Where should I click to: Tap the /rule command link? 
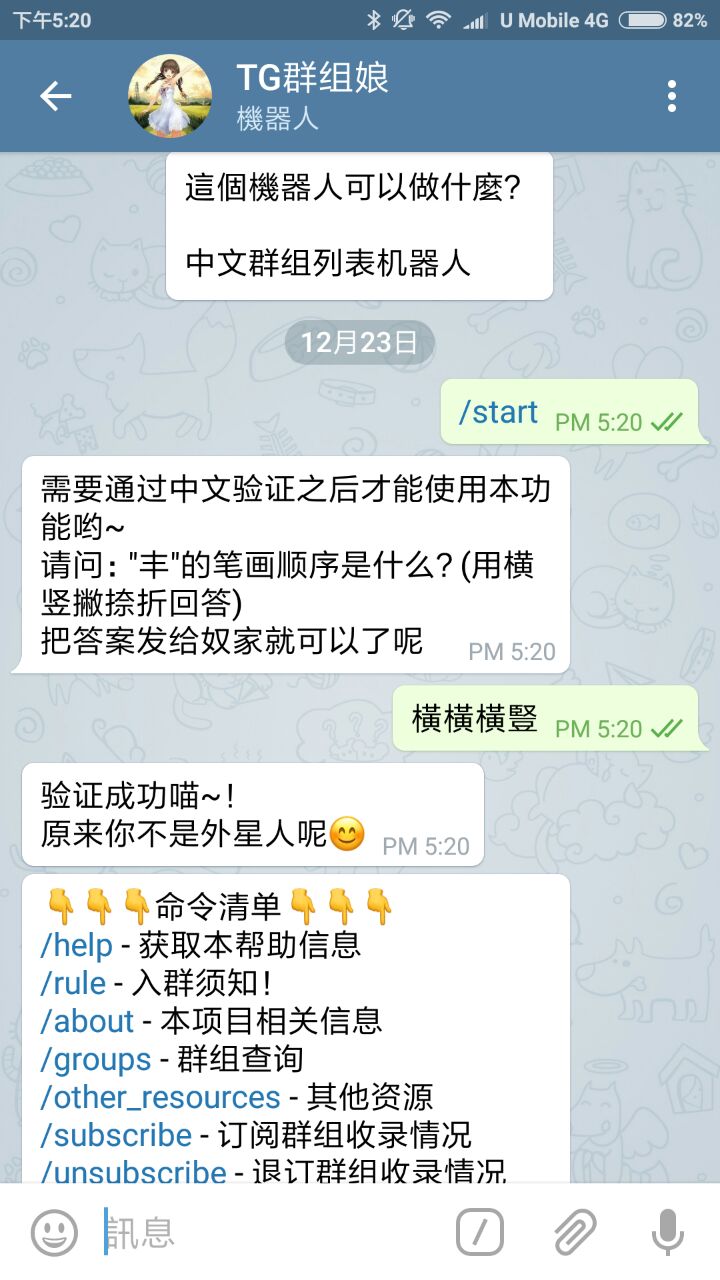(x=73, y=983)
